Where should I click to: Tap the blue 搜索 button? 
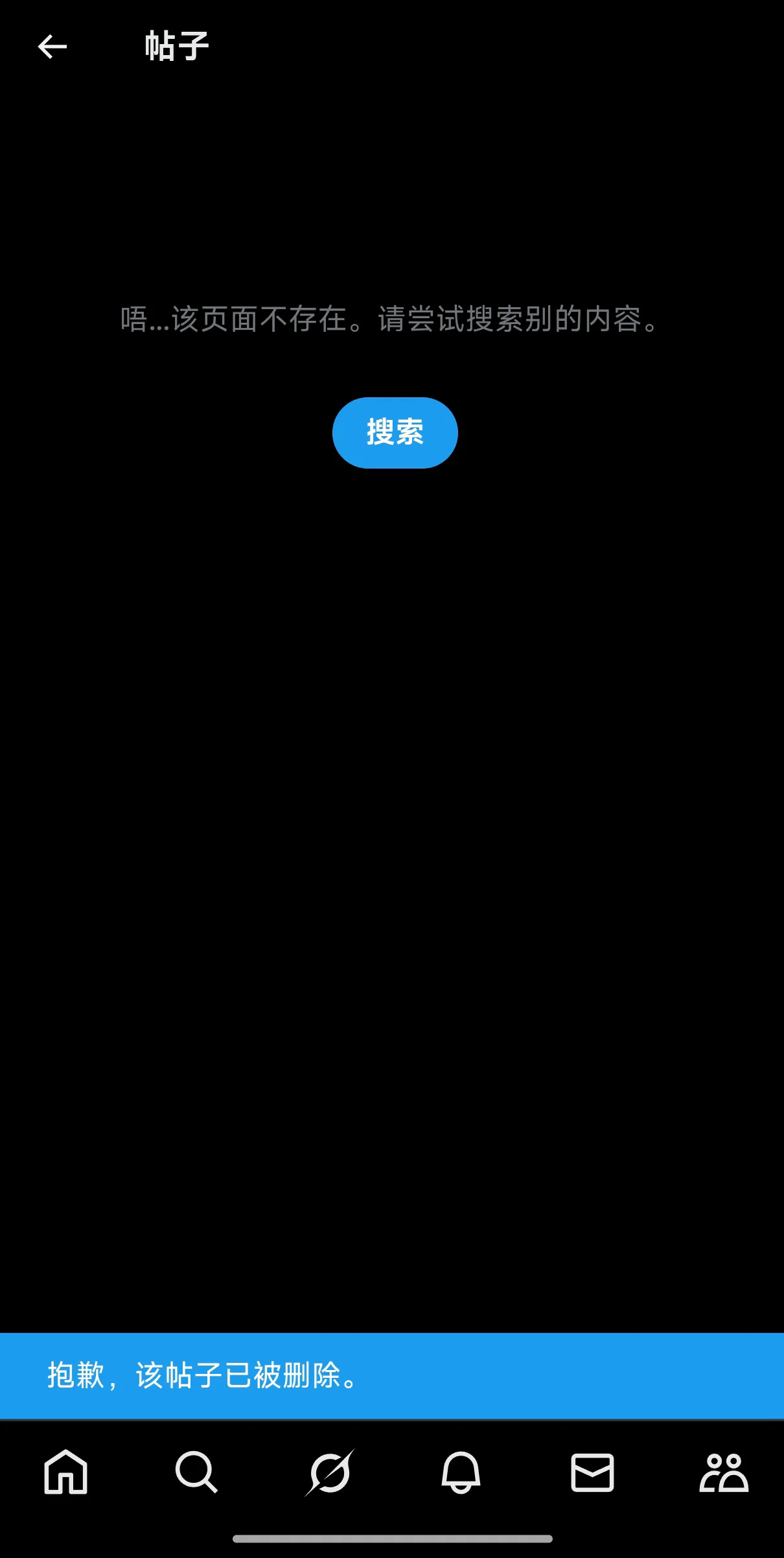click(x=395, y=432)
